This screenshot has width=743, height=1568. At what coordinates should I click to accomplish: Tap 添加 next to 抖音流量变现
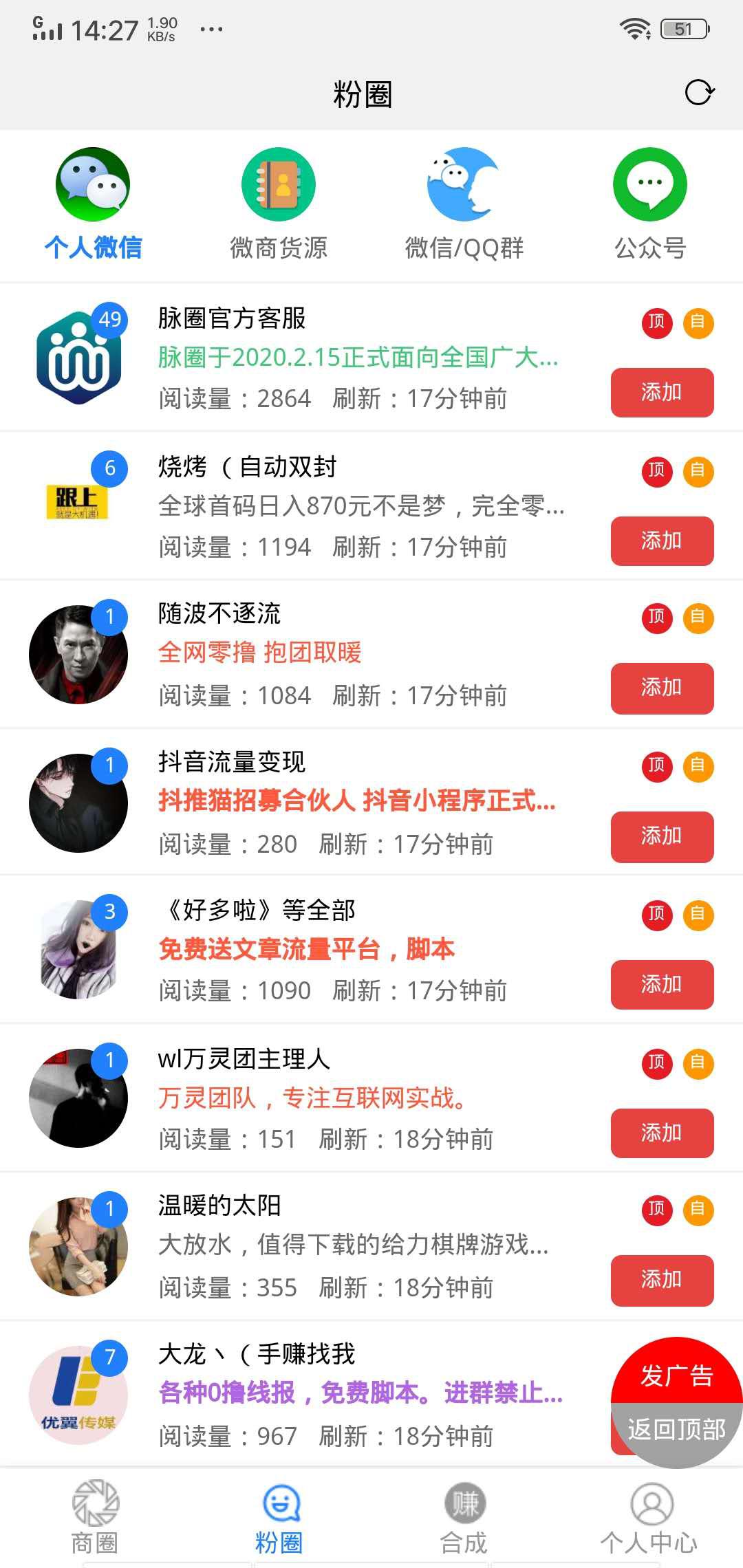(x=661, y=837)
